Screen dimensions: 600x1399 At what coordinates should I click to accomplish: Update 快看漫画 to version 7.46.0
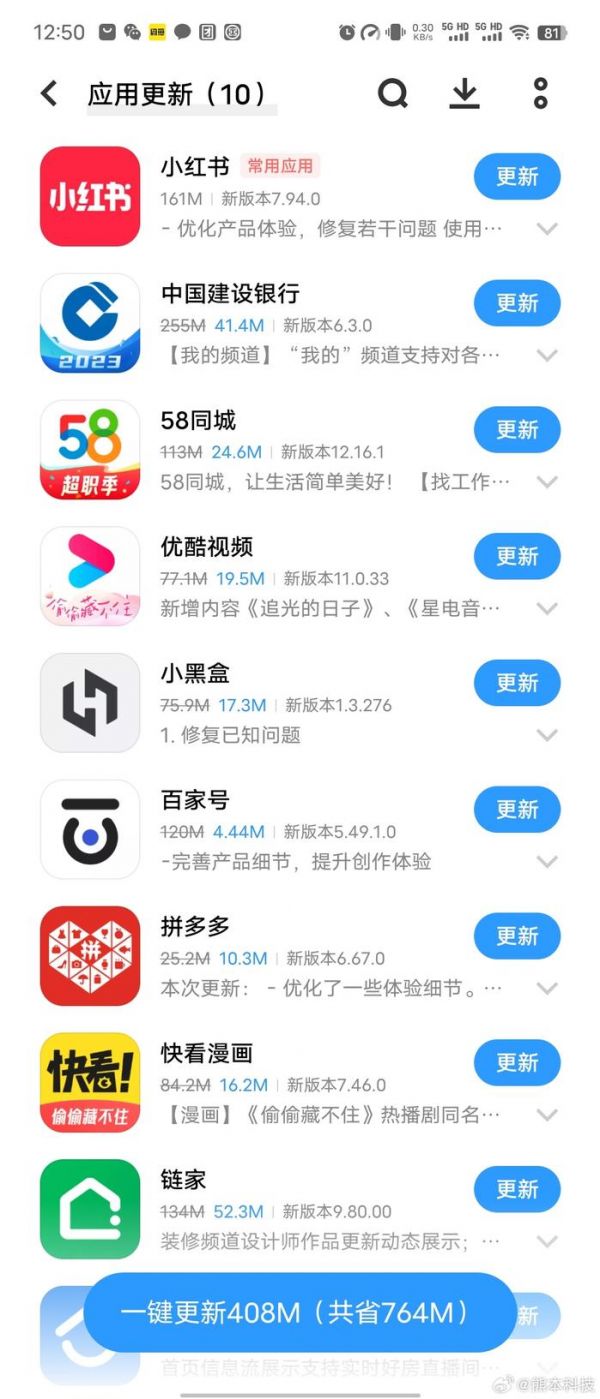[516, 1063]
